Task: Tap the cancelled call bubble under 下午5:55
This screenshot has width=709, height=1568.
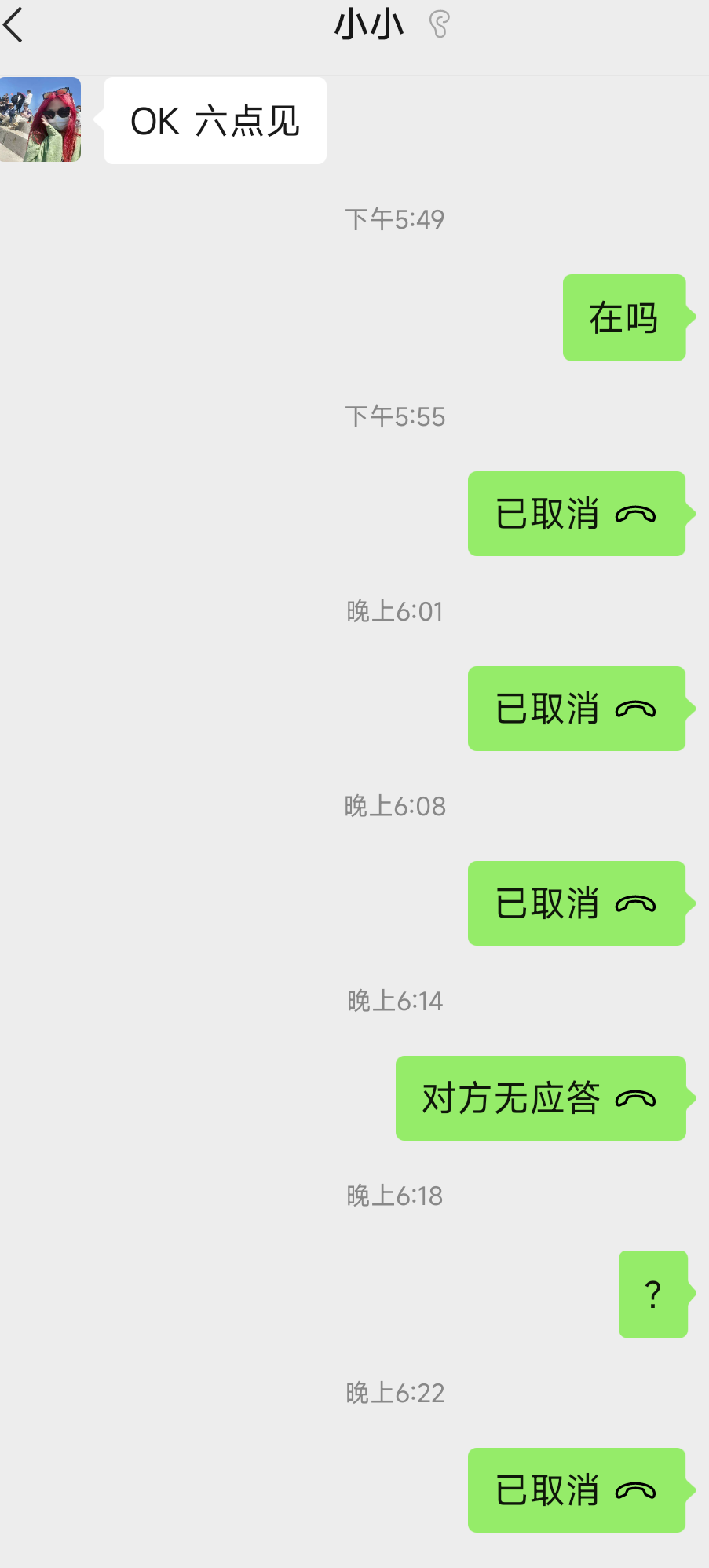Action: coord(576,514)
